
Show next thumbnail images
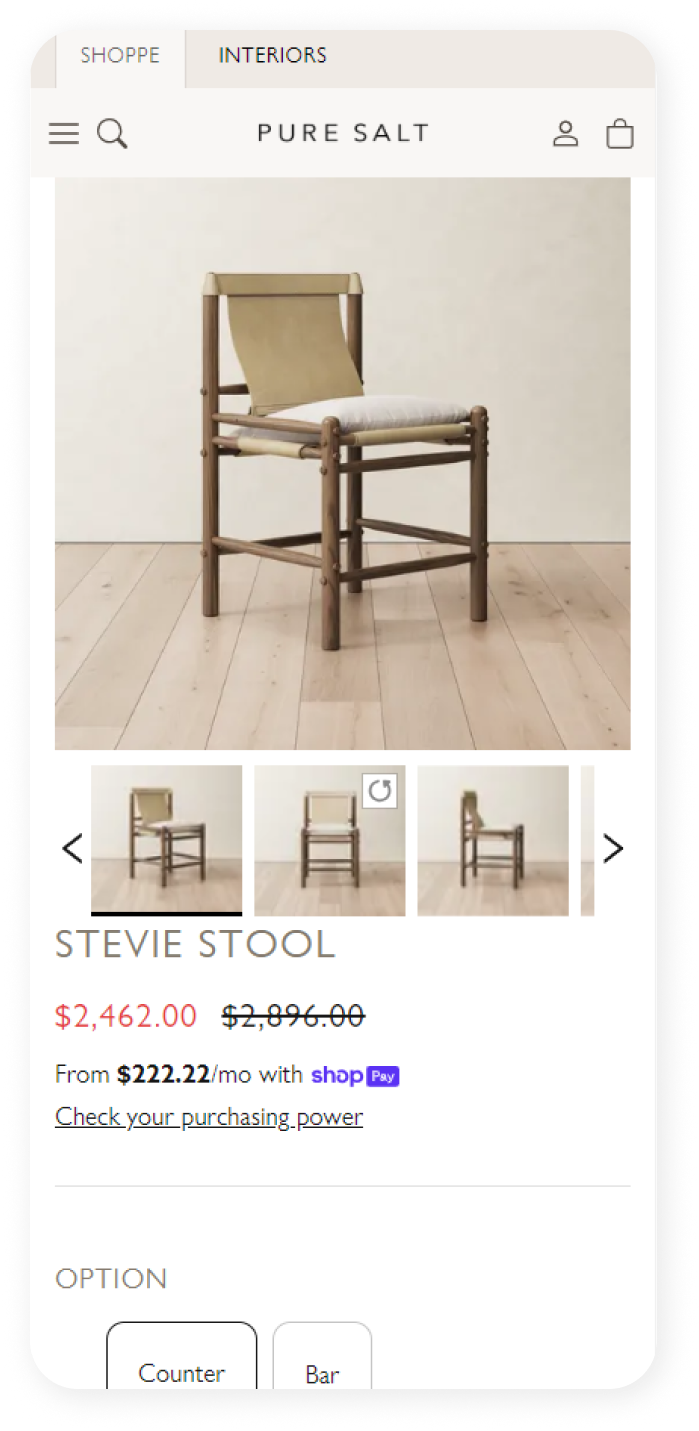(613, 849)
